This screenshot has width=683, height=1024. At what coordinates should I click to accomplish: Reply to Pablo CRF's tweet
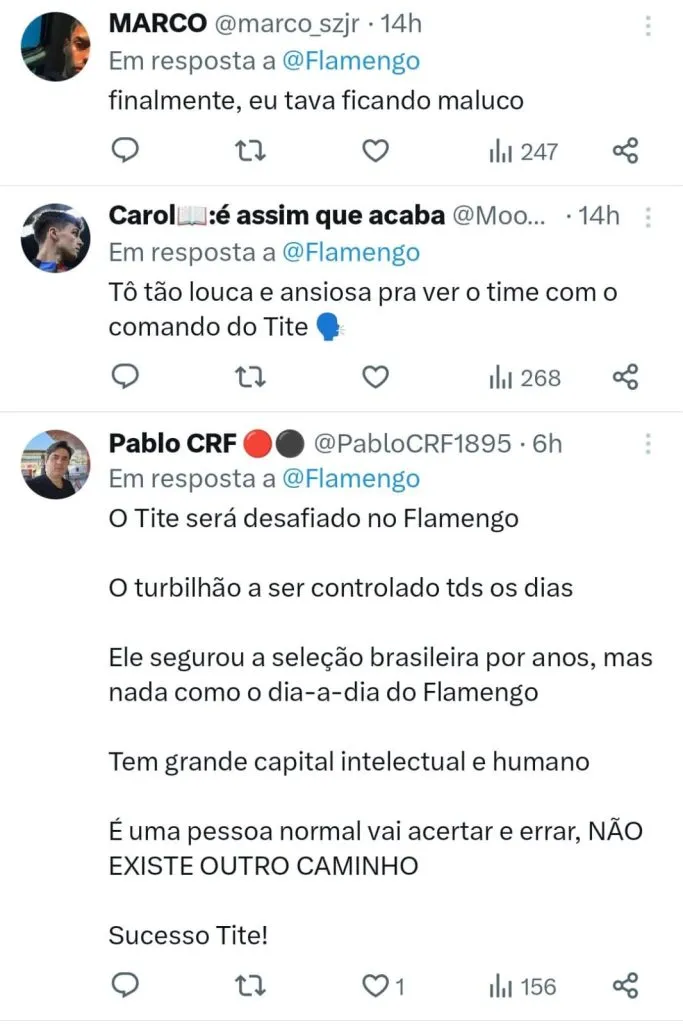[x=124, y=986]
